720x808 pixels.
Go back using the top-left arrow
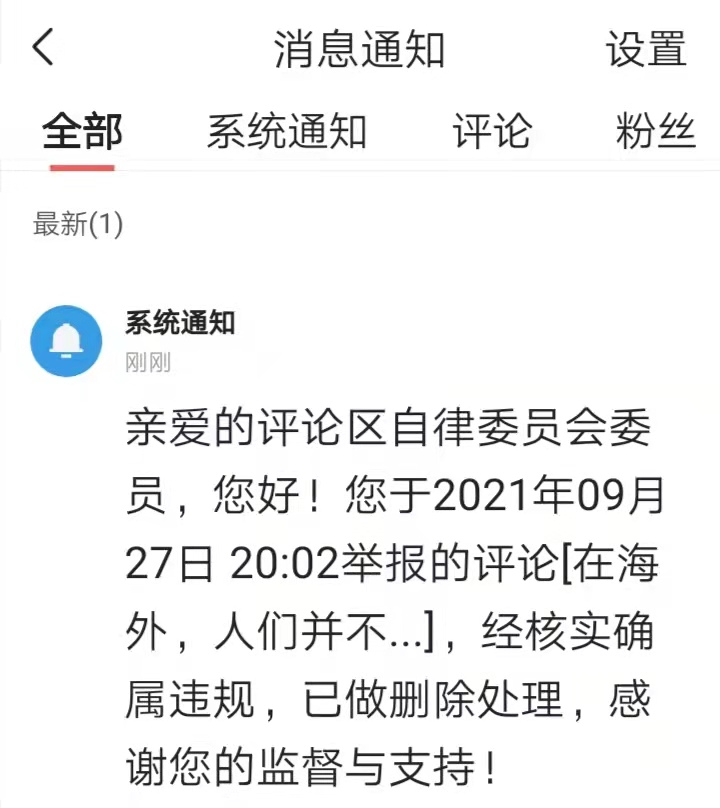pos(43,47)
